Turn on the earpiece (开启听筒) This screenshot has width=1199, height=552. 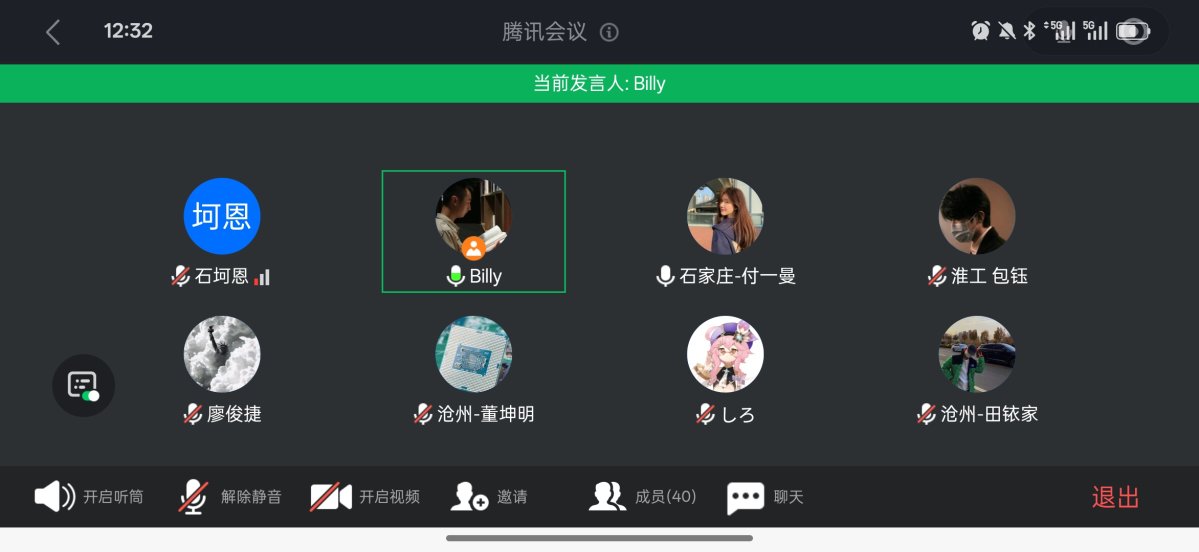pos(90,496)
